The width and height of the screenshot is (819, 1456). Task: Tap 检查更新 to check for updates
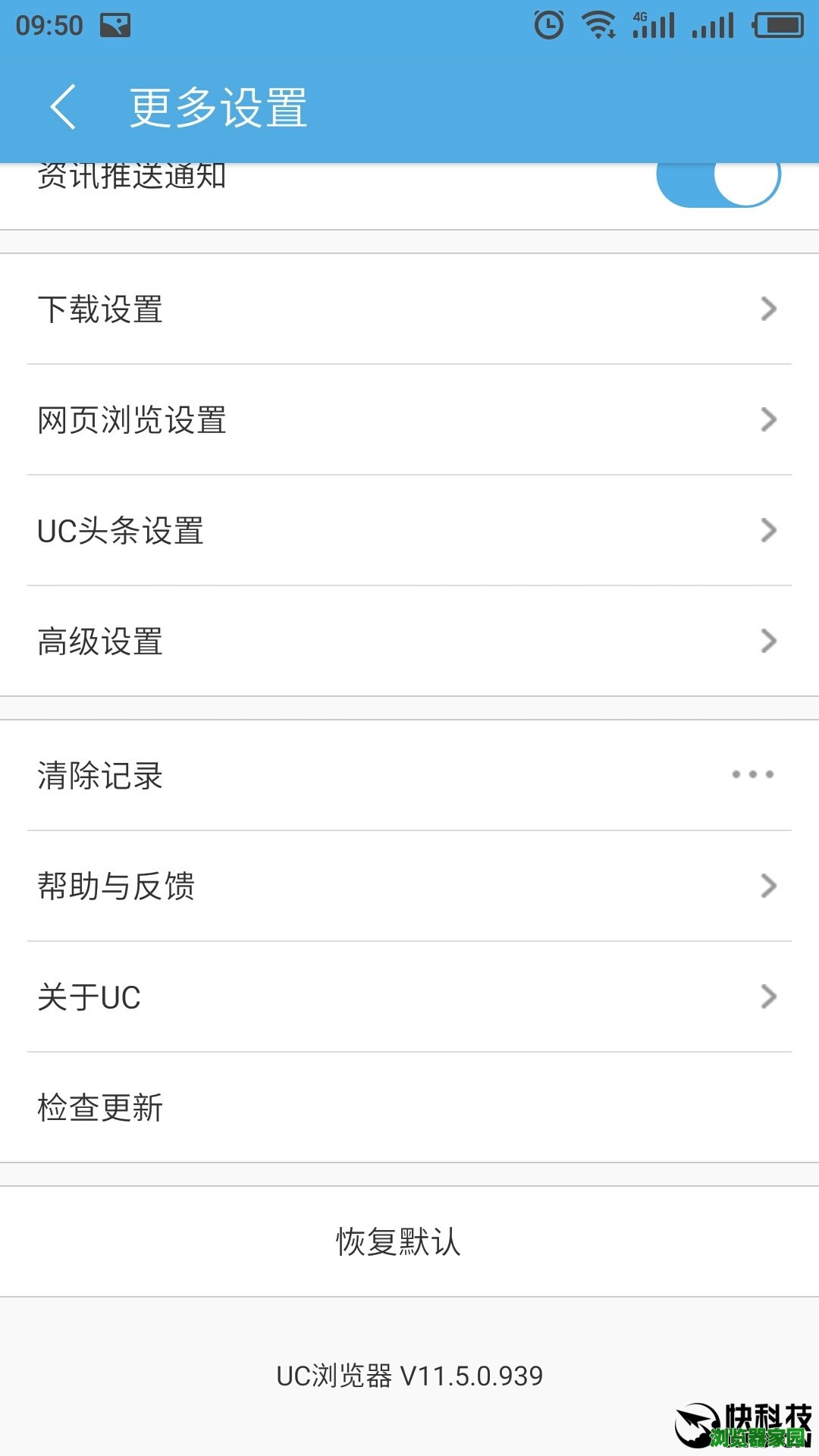point(409,1107)
